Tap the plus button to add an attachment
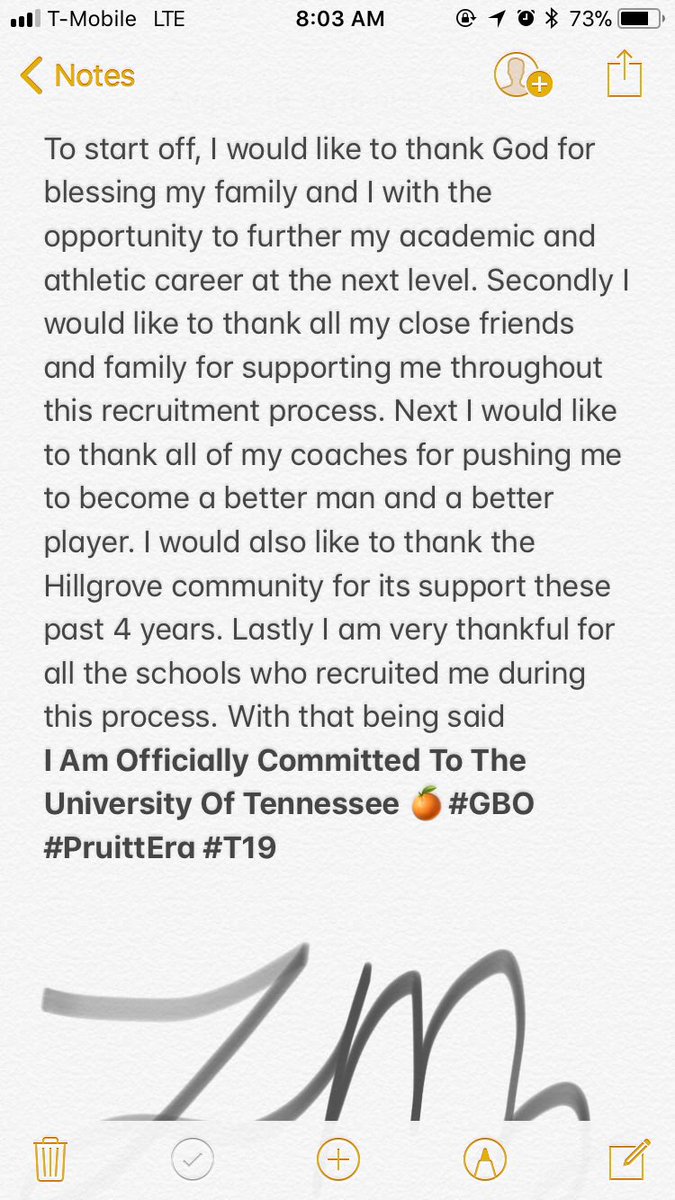Screen dimensions: 675x1200 [x=338, y=1159]
